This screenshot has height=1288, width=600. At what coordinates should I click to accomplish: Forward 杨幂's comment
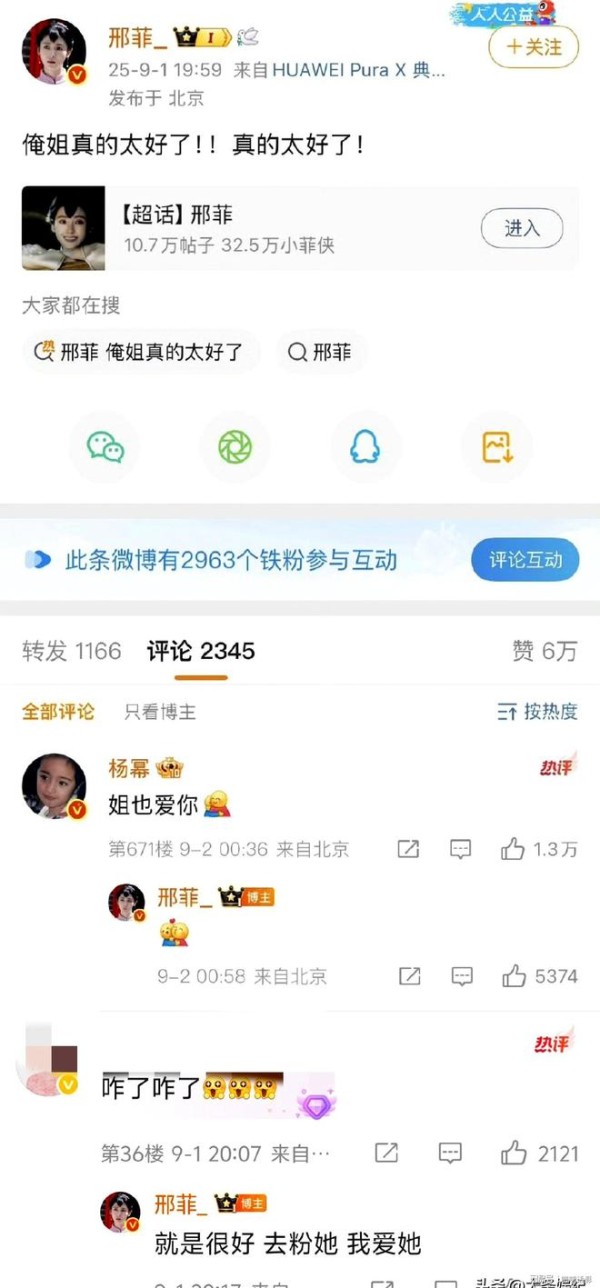pos(408,849)
